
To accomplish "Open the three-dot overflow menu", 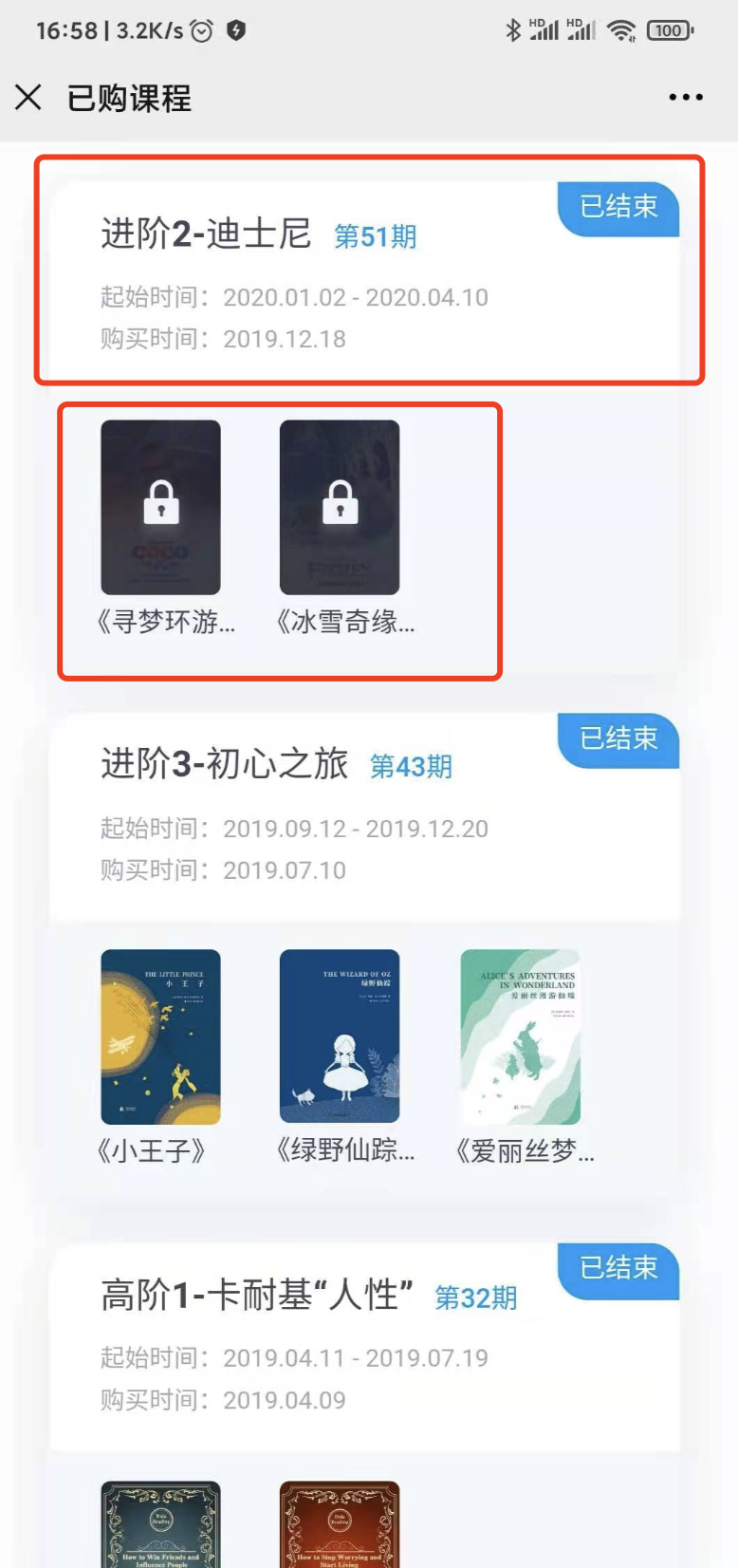I will 685,97.
